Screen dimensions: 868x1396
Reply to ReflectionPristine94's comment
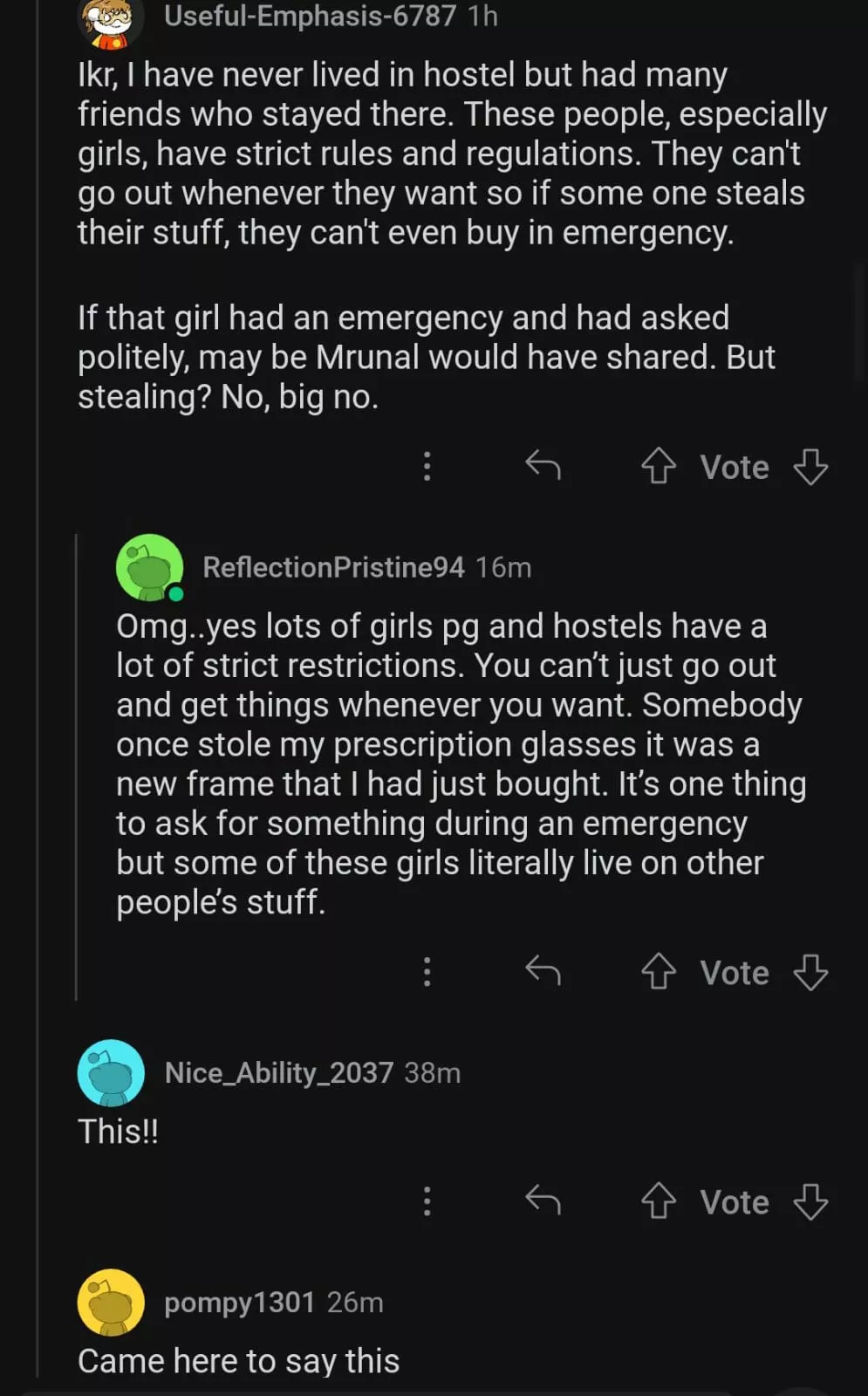(x=543, y=971)
